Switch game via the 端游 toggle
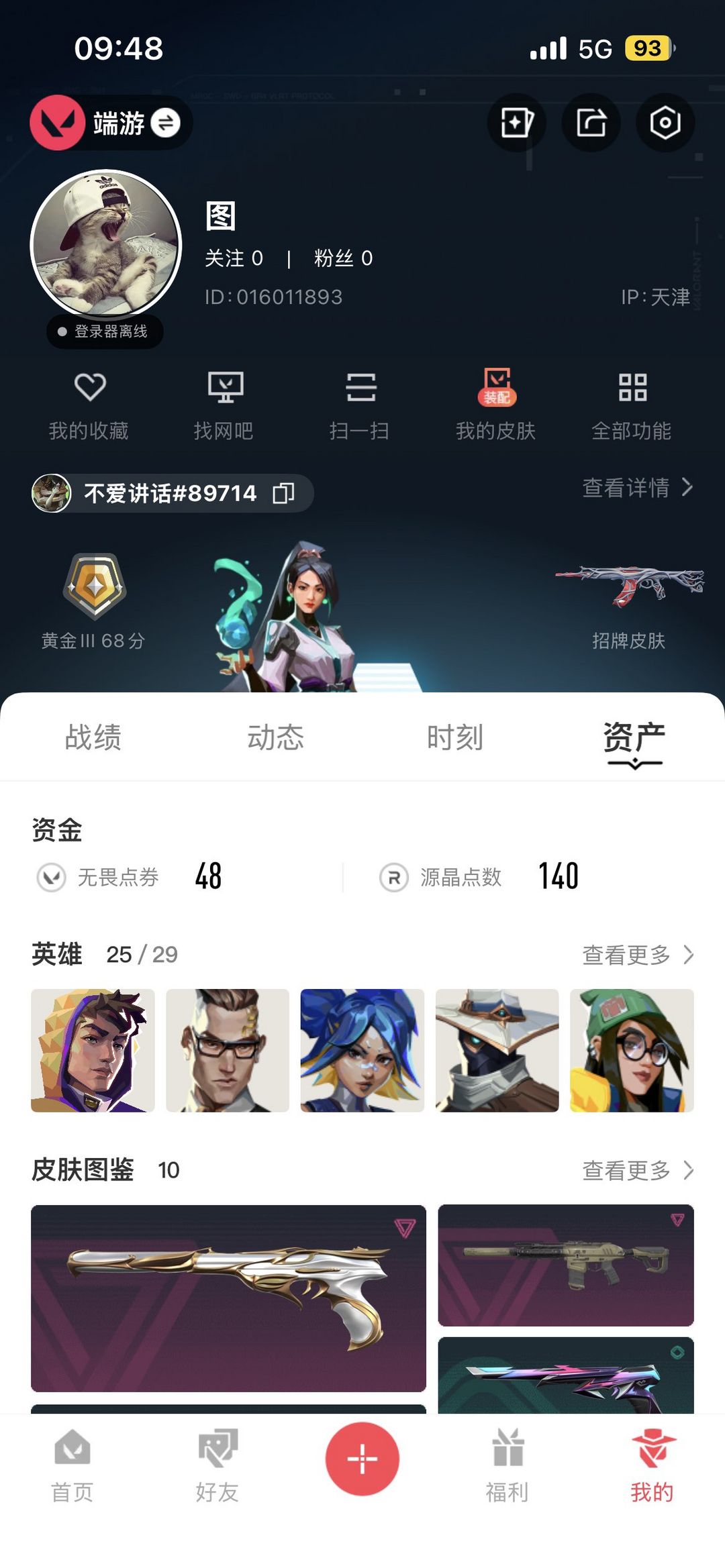The image size is (725, 1568). coord(165,123)
